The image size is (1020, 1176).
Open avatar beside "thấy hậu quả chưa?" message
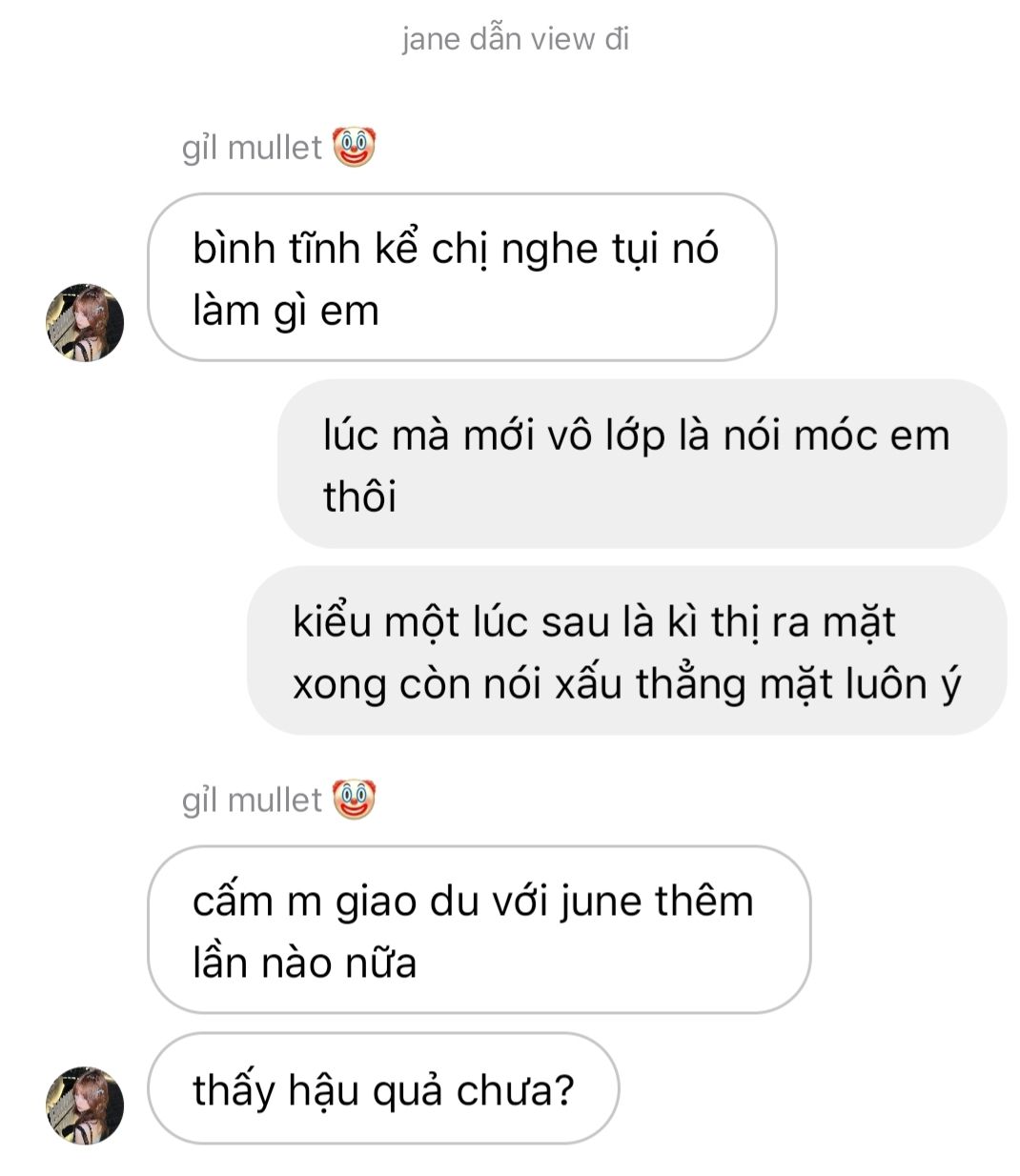click(x=85, y=1105)
